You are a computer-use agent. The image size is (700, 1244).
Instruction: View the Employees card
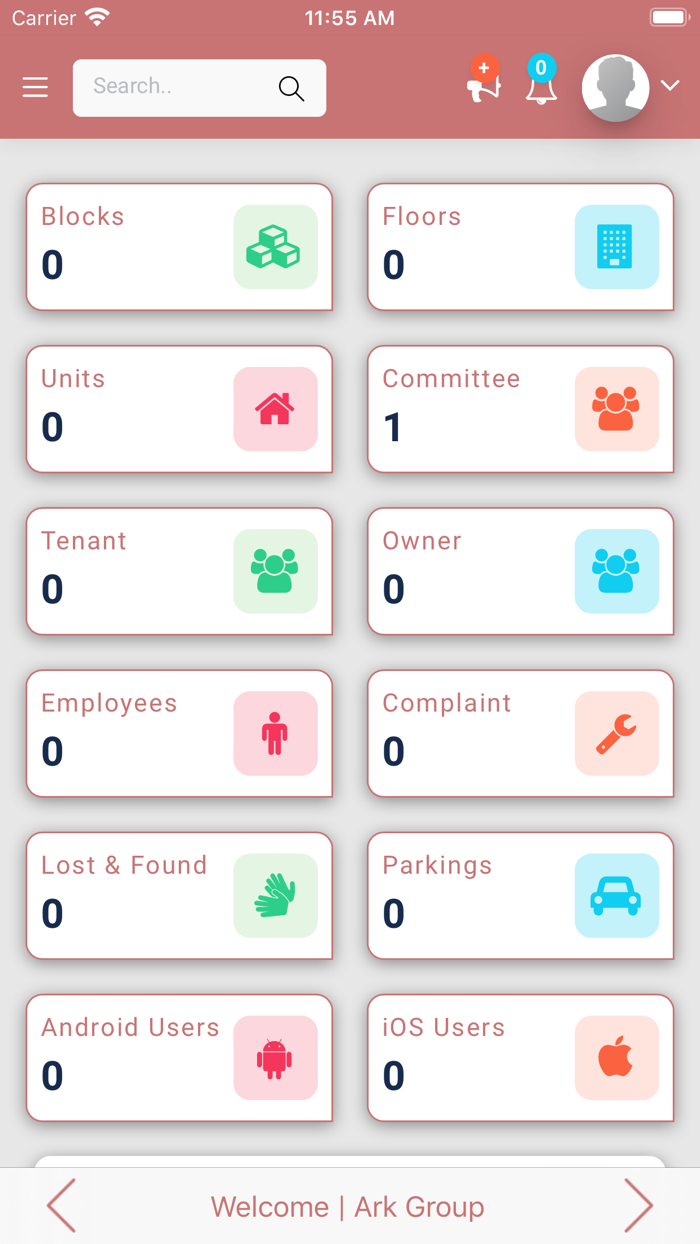click(x=179, y=733)
